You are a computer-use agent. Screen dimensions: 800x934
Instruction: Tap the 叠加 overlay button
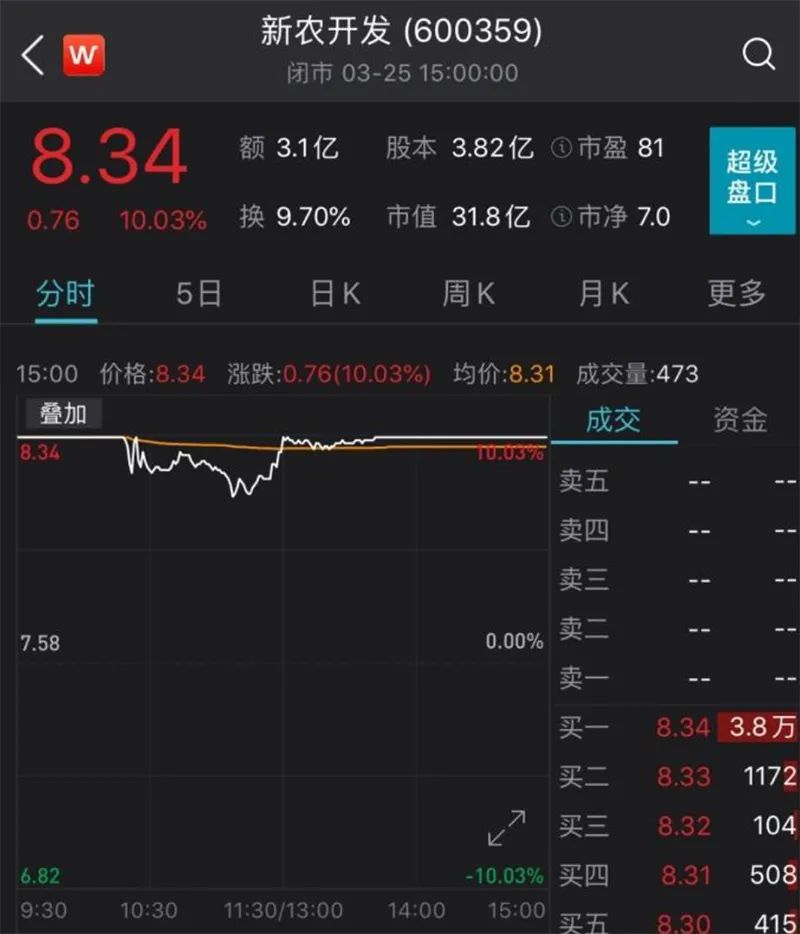pyautogui.click(x=60, y=413)
